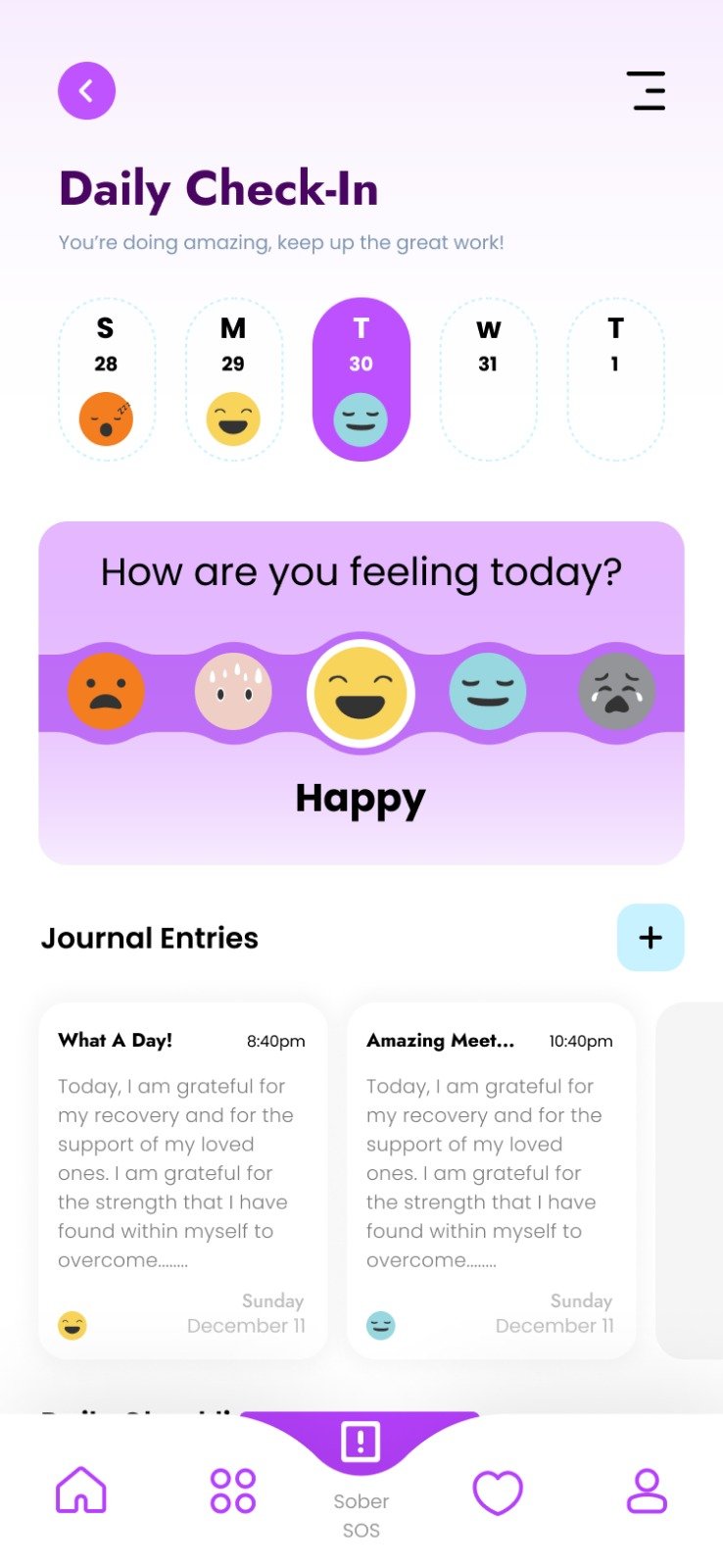Open the apps grid icon in navigation bar
This screenshot has width=723, height=1568.
pyautogui.click(x=232, y=1491)
